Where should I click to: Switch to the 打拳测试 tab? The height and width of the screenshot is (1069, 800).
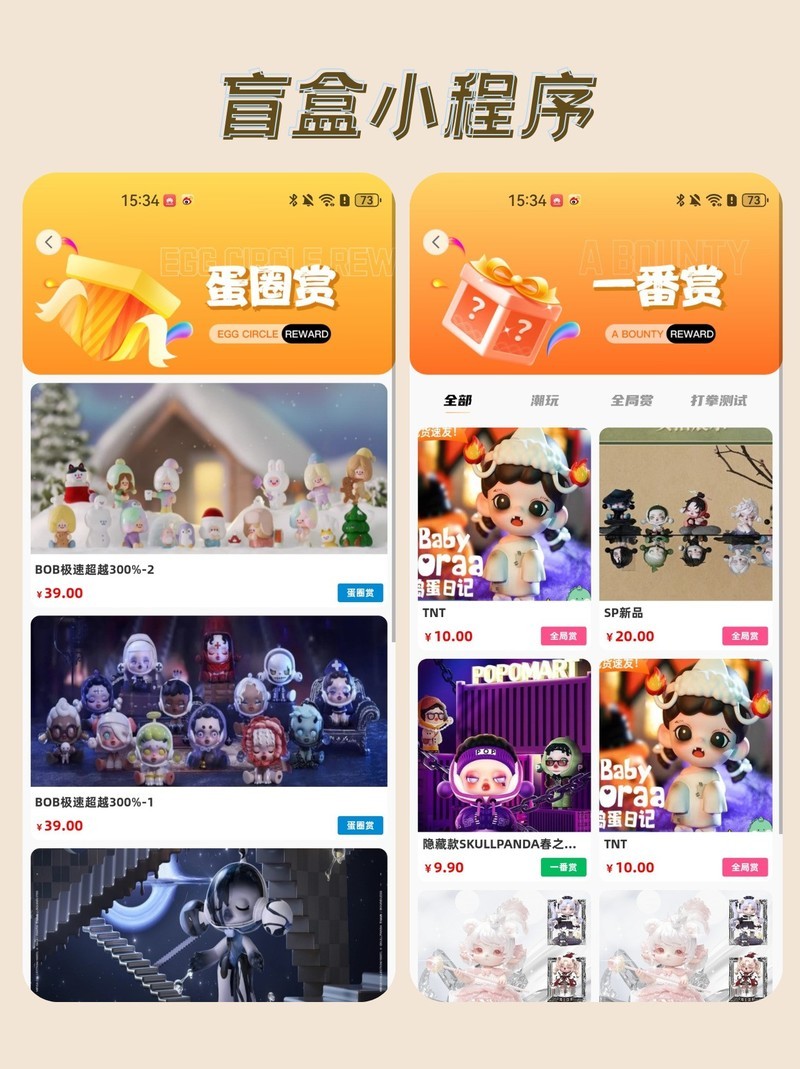pyautogui.click(x=722, y=398)
